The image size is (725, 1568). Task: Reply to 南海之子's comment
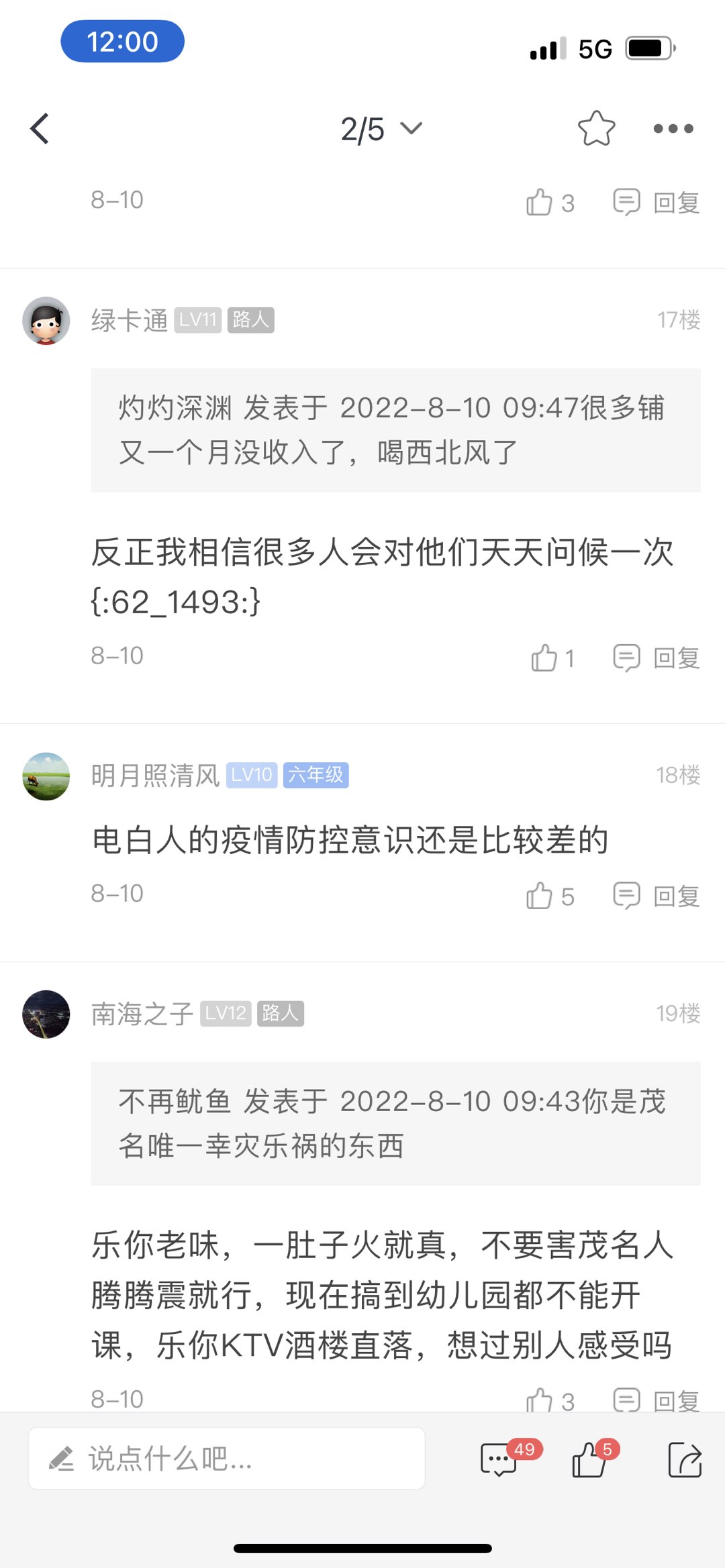657,1400
